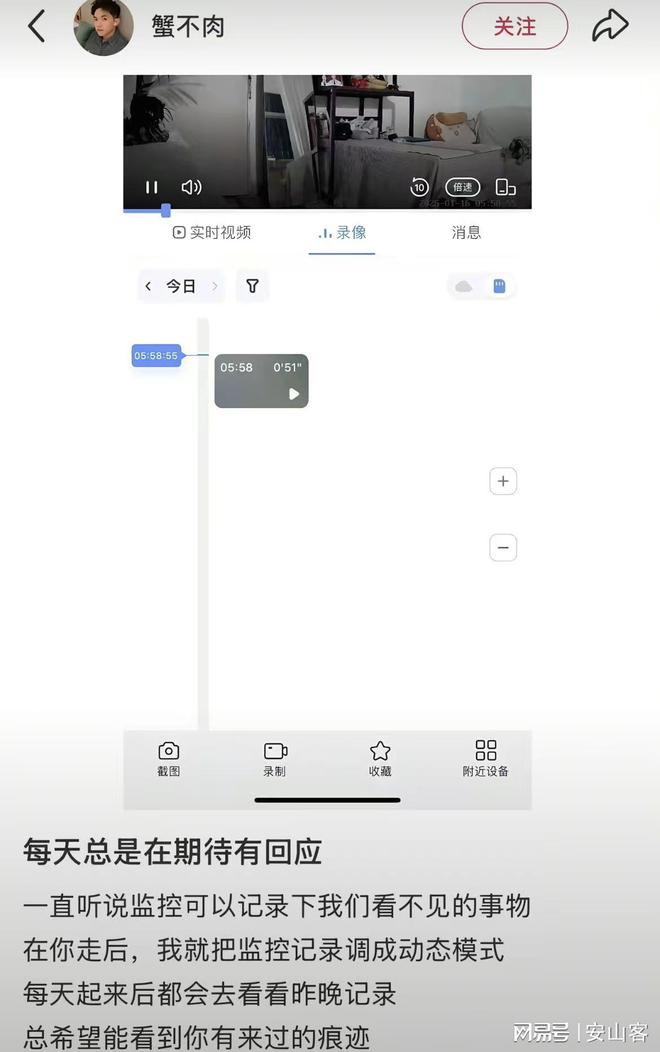
Task: Go back to the previous page
Action: tap(37, 27)
